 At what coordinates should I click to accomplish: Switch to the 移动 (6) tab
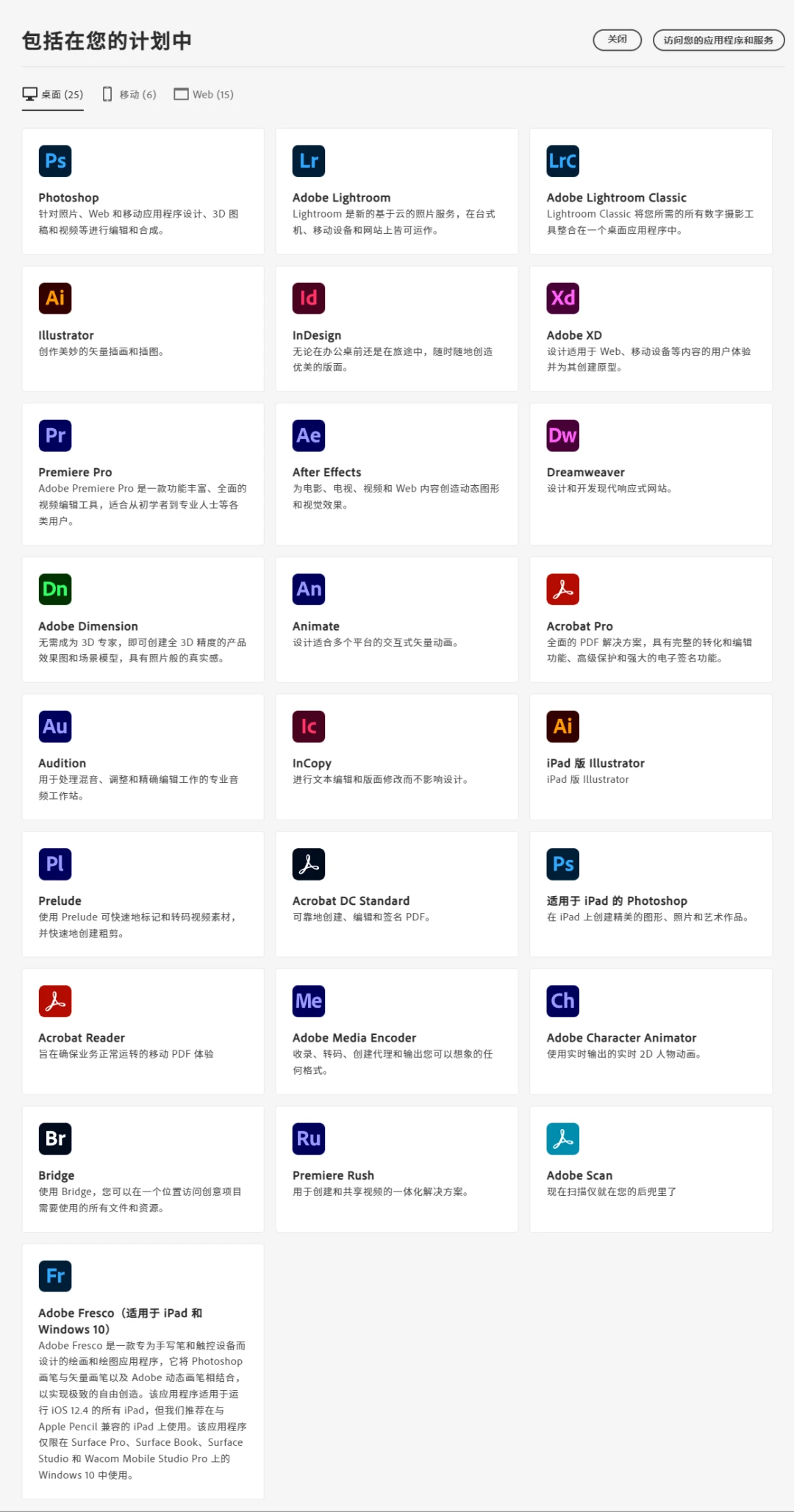[x=129, y=94]
